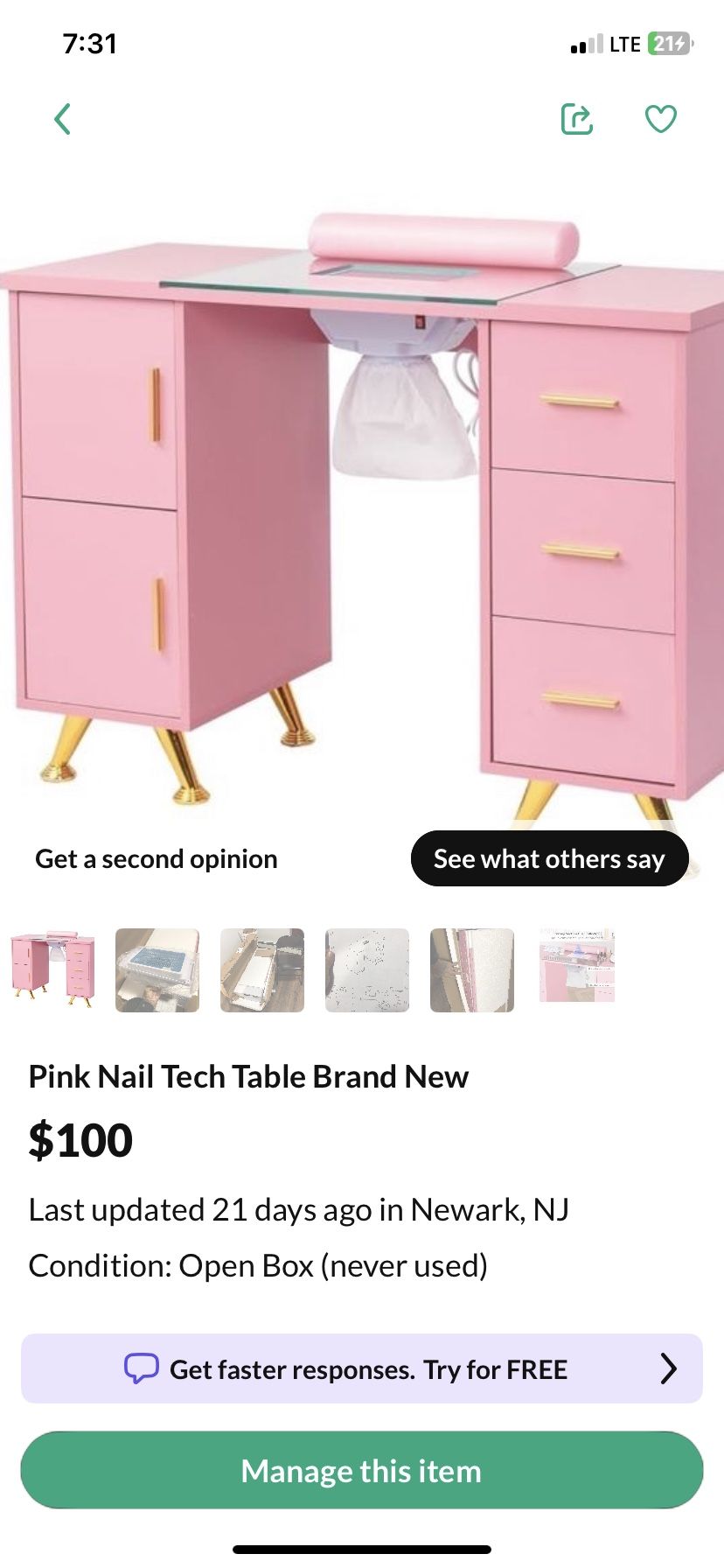The image size is (724, 1568).
Task: Open Get faster responses banner
Action: point(362,1368)
